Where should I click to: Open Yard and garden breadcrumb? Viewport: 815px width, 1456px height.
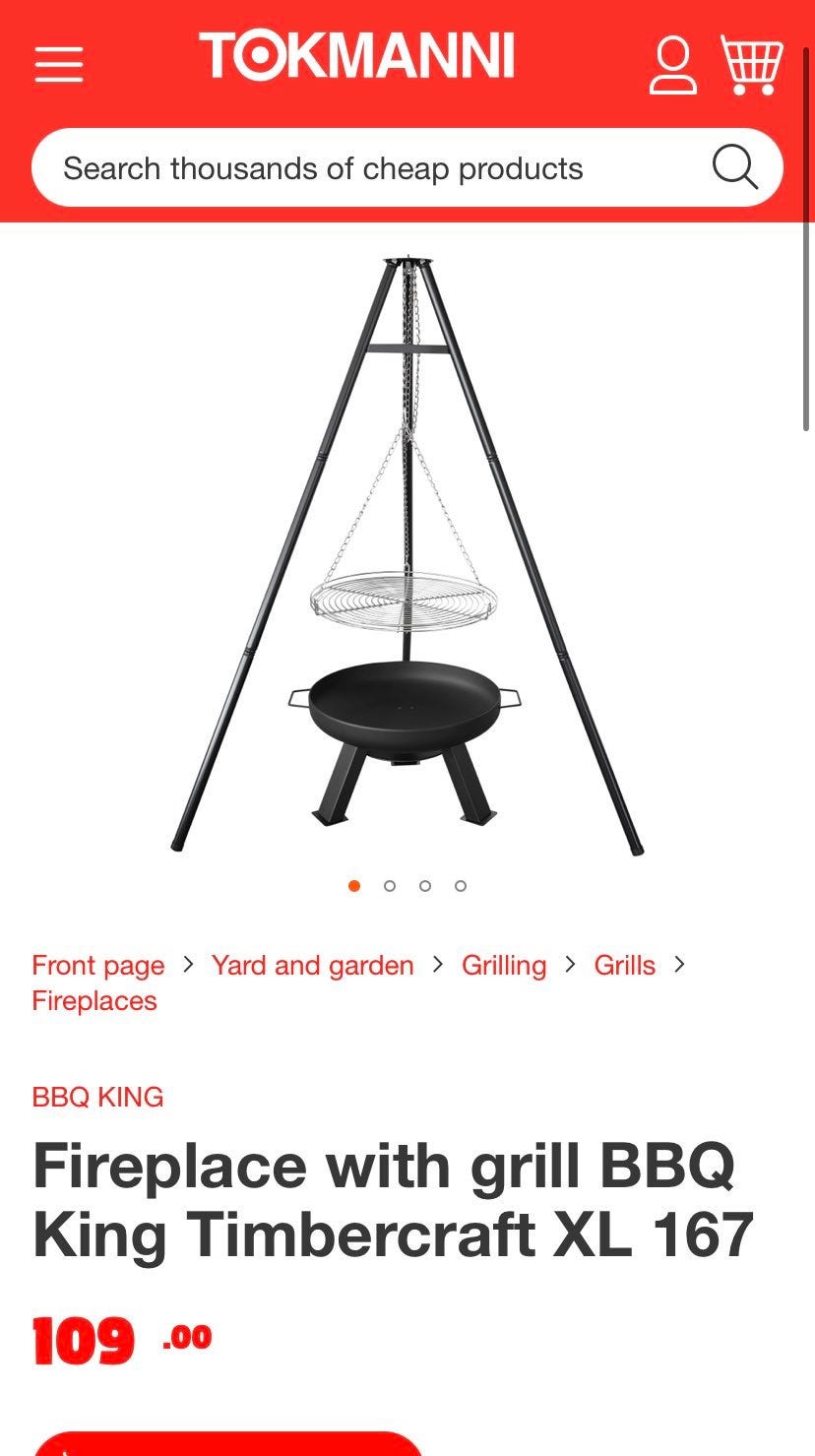pos(312,965)
